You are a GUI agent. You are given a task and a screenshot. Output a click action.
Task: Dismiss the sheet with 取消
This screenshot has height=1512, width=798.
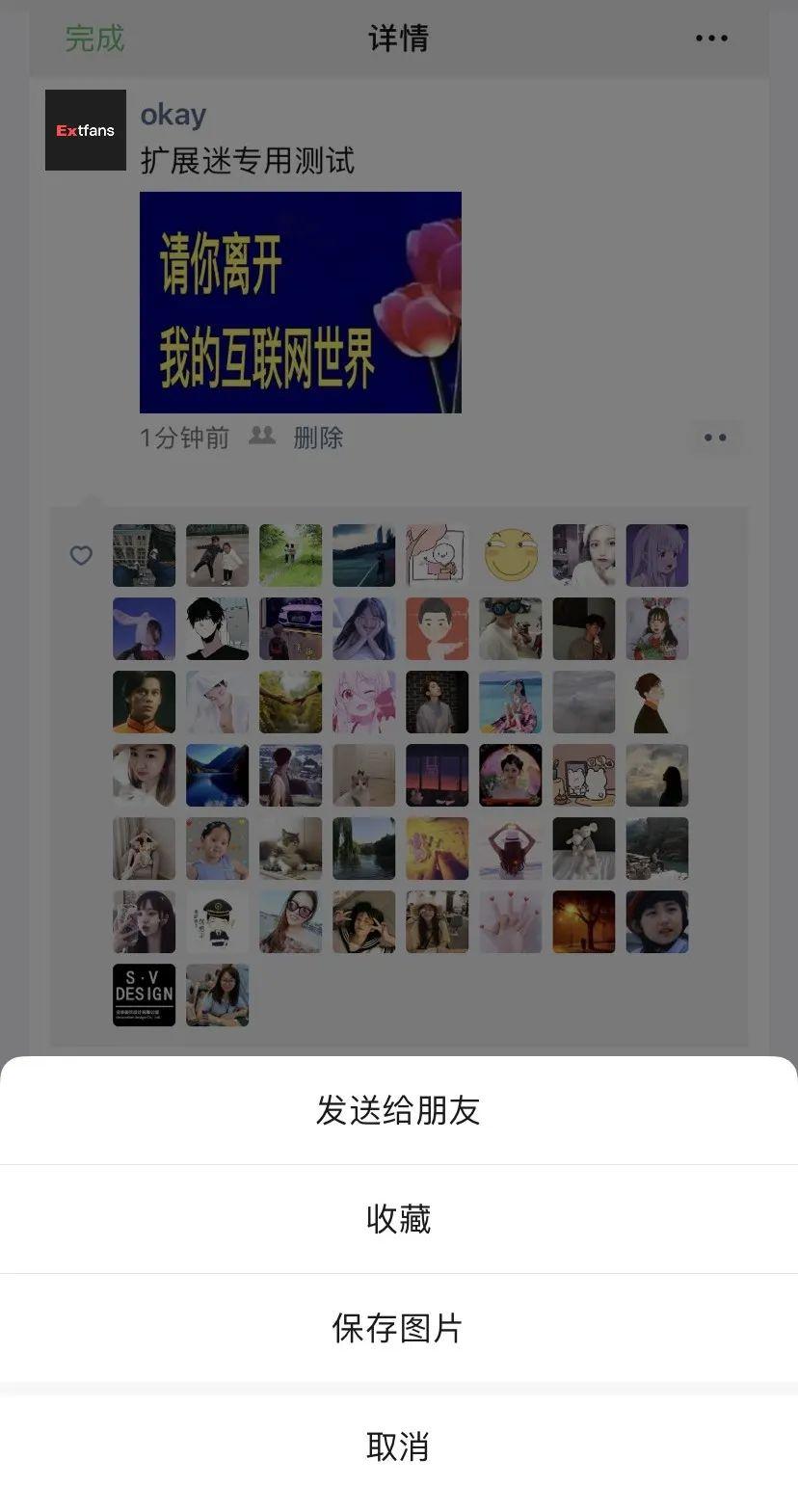coord(399,1446)
